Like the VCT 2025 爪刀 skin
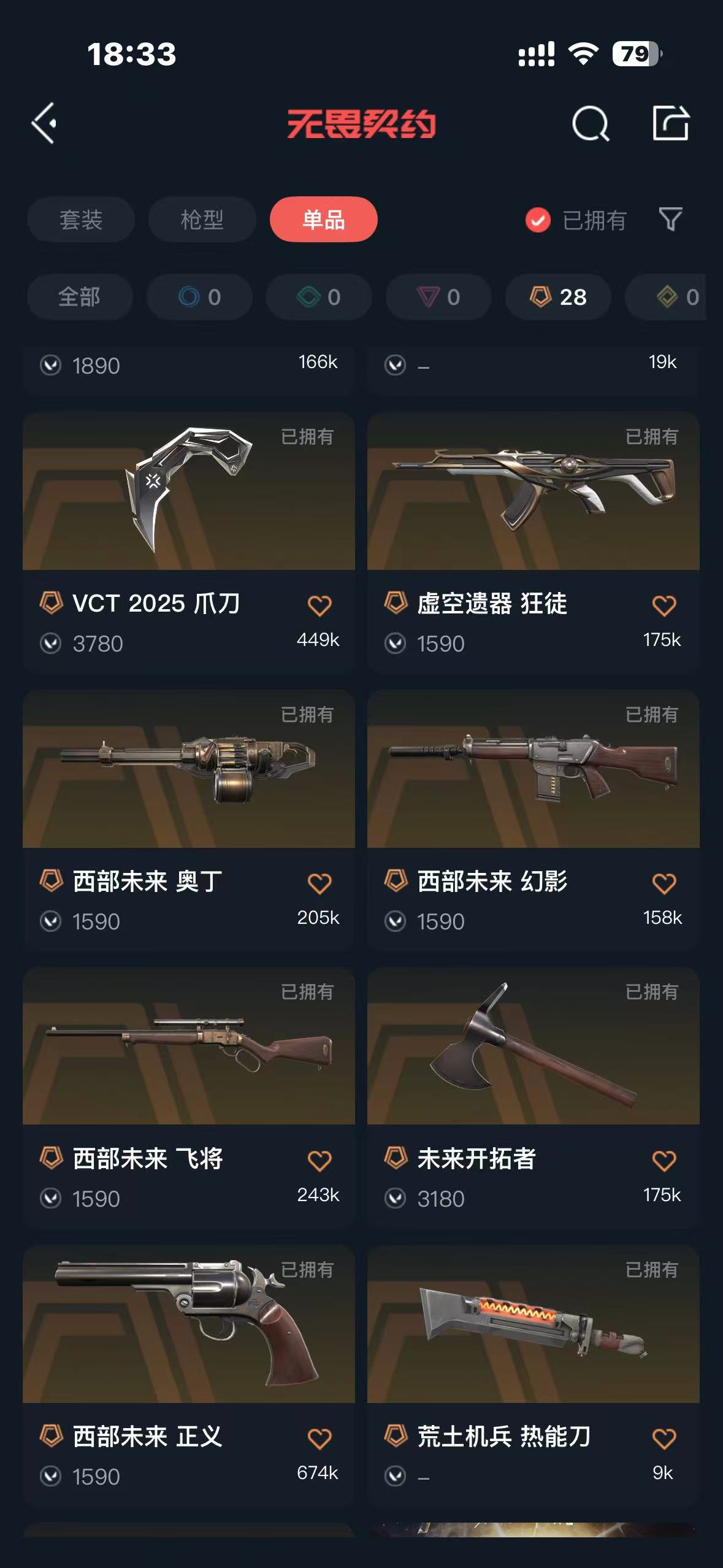This screenshot has height=1568, width=723. click(x=319, y=605)
